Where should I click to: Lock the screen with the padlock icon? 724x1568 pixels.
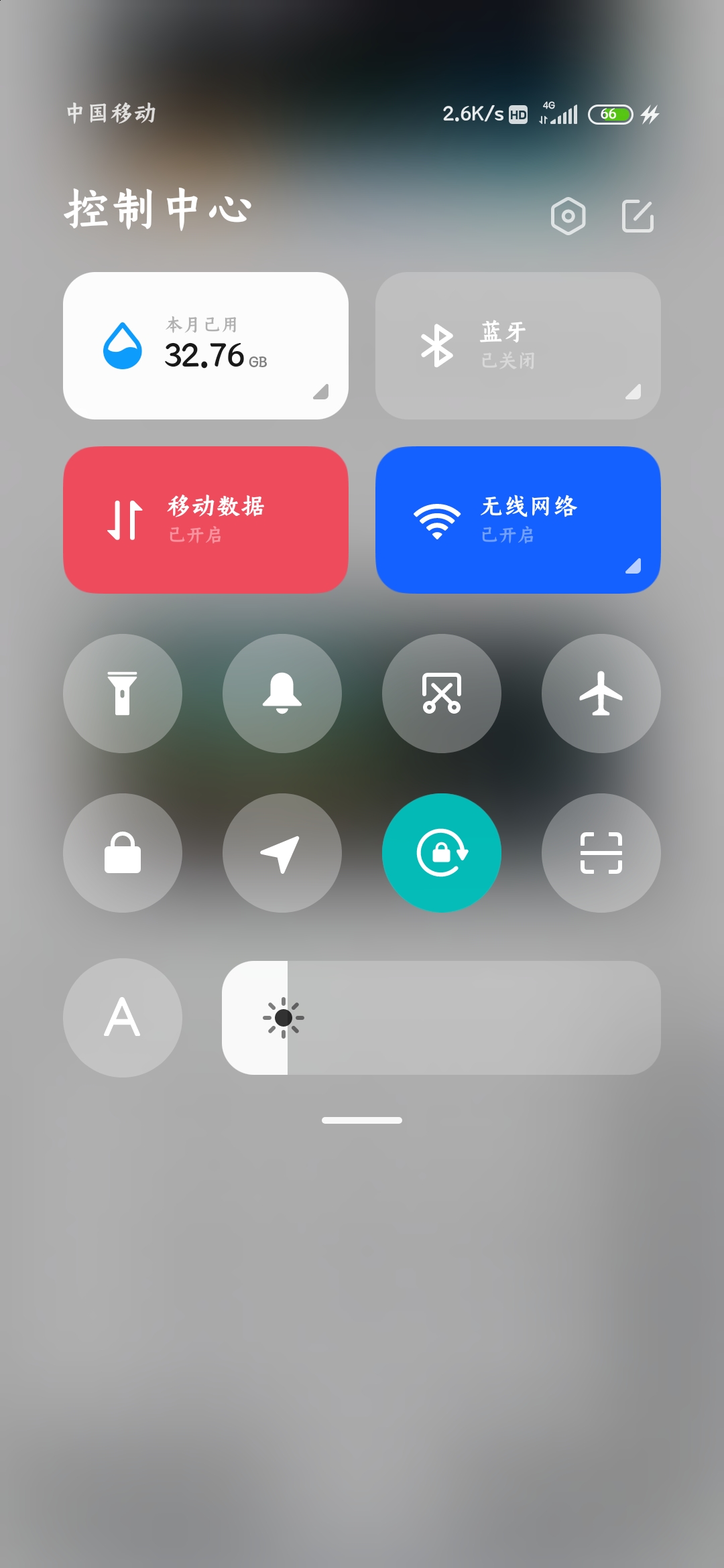coord(123,853)
